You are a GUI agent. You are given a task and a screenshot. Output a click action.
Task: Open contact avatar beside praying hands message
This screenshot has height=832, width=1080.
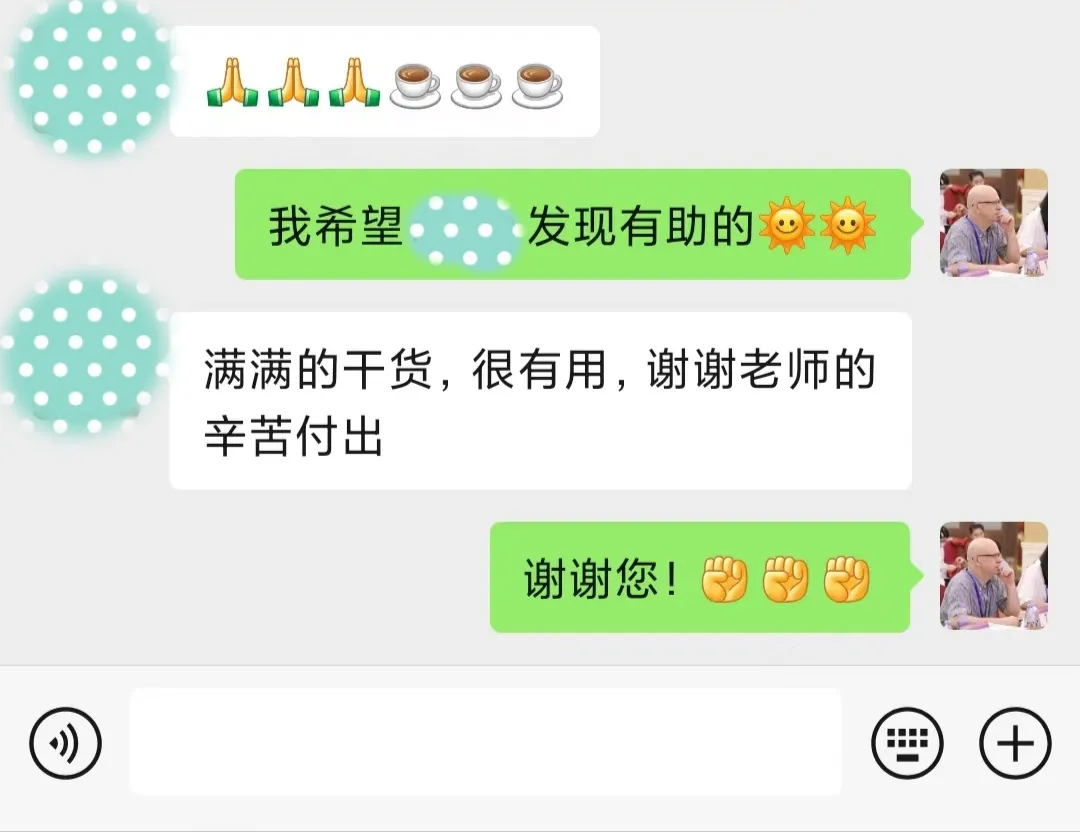tap(90, 78)
